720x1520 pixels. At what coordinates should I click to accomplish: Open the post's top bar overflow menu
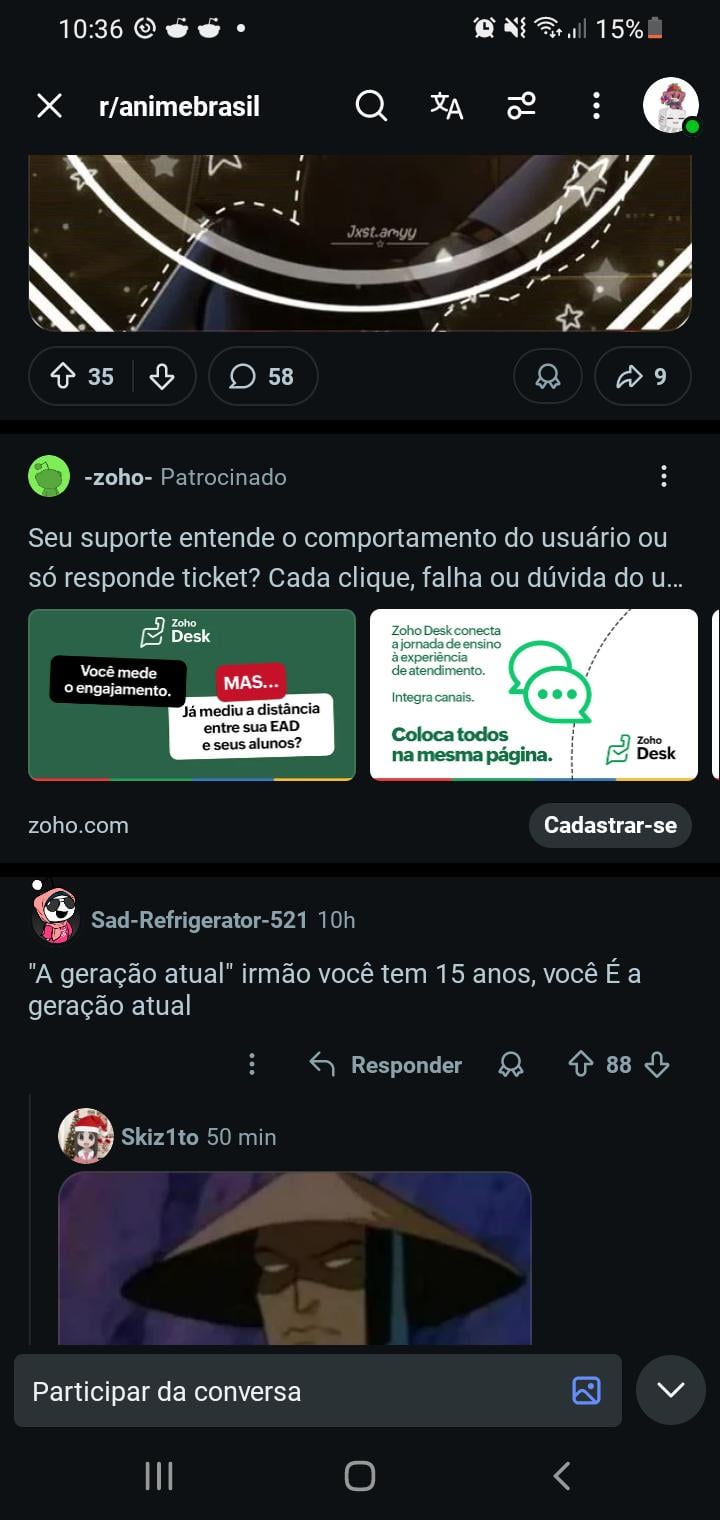[596, 106]
